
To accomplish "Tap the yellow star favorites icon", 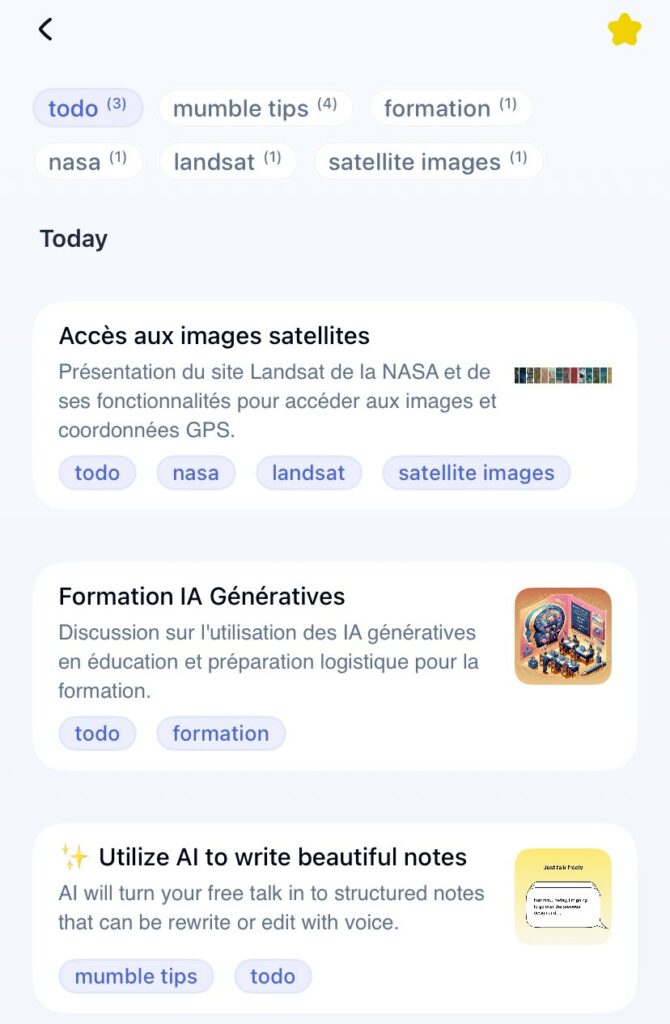I will click(x=624, y=30).
